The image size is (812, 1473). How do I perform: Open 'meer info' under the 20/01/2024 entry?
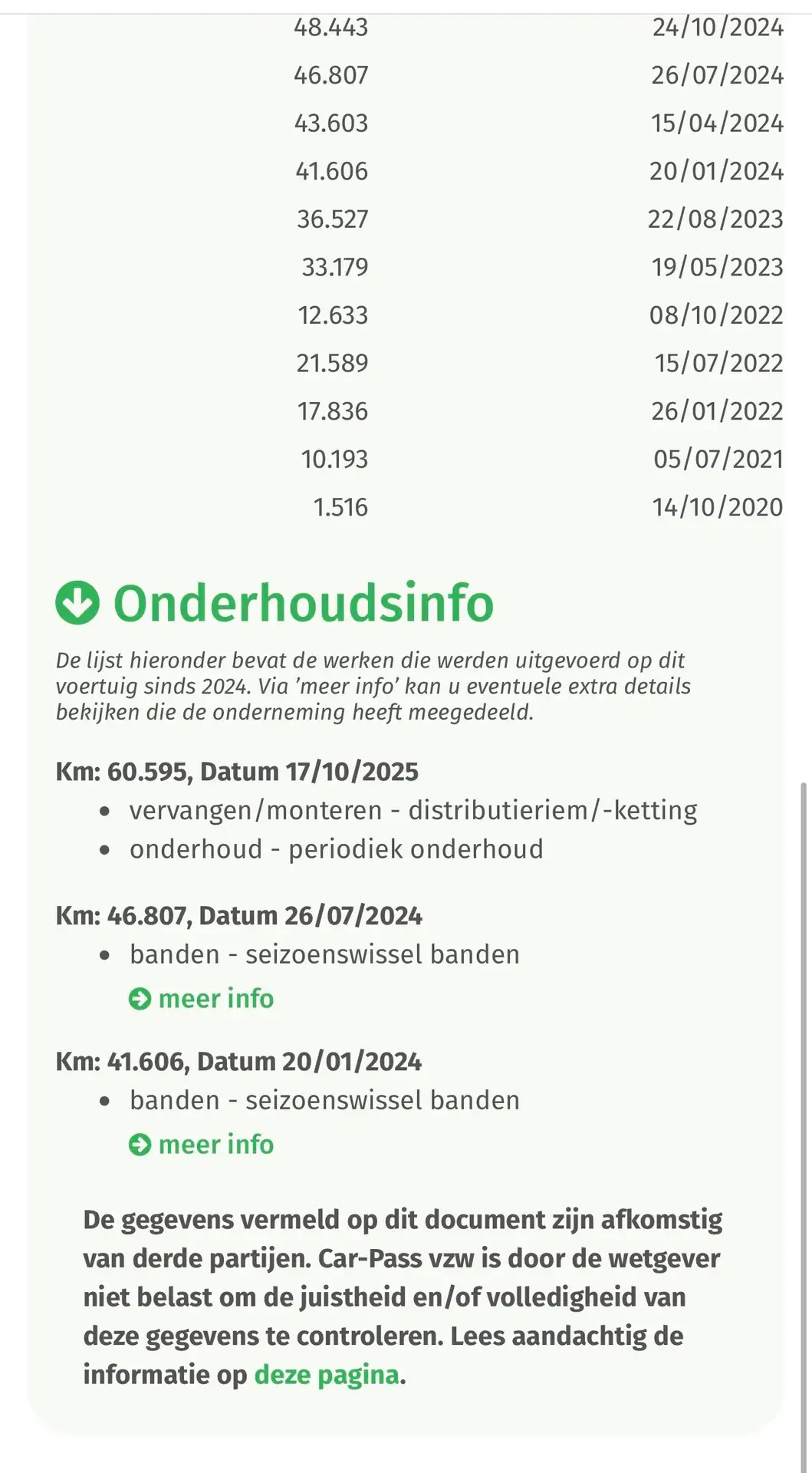point(201,1145)
